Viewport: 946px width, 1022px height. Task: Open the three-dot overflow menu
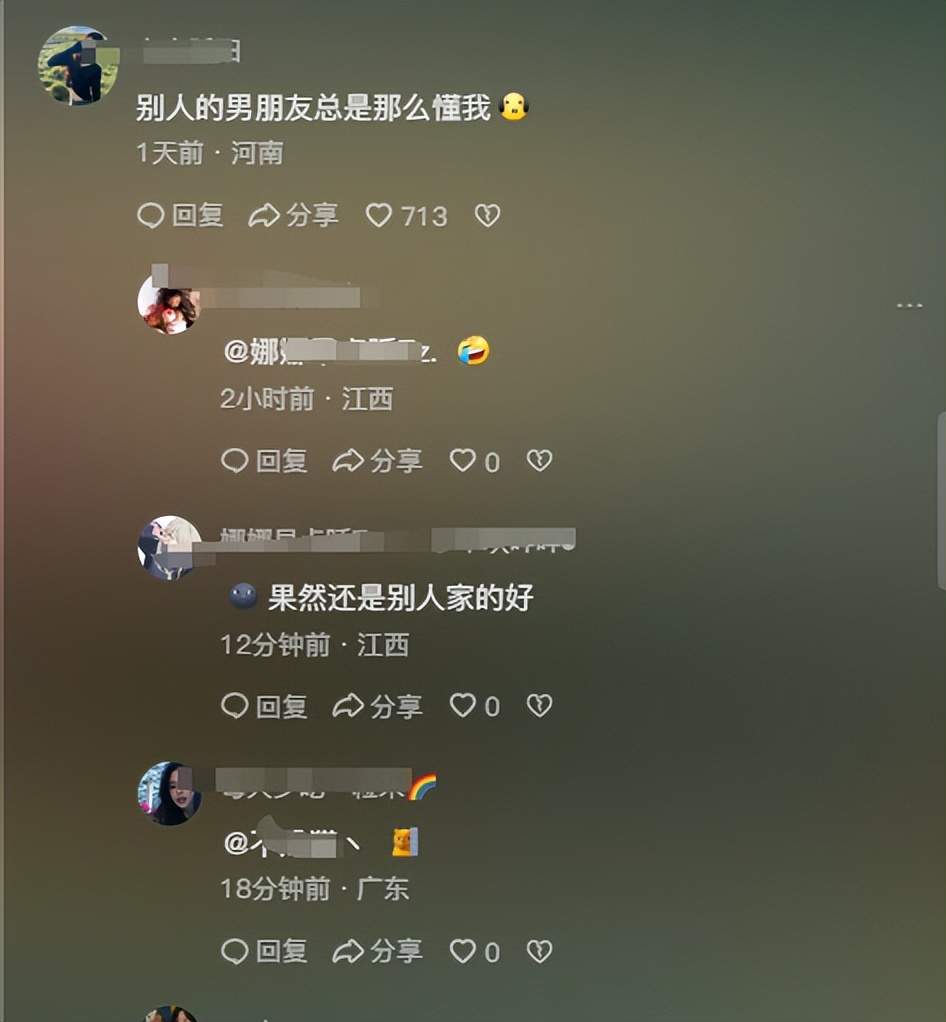(909, 305)
